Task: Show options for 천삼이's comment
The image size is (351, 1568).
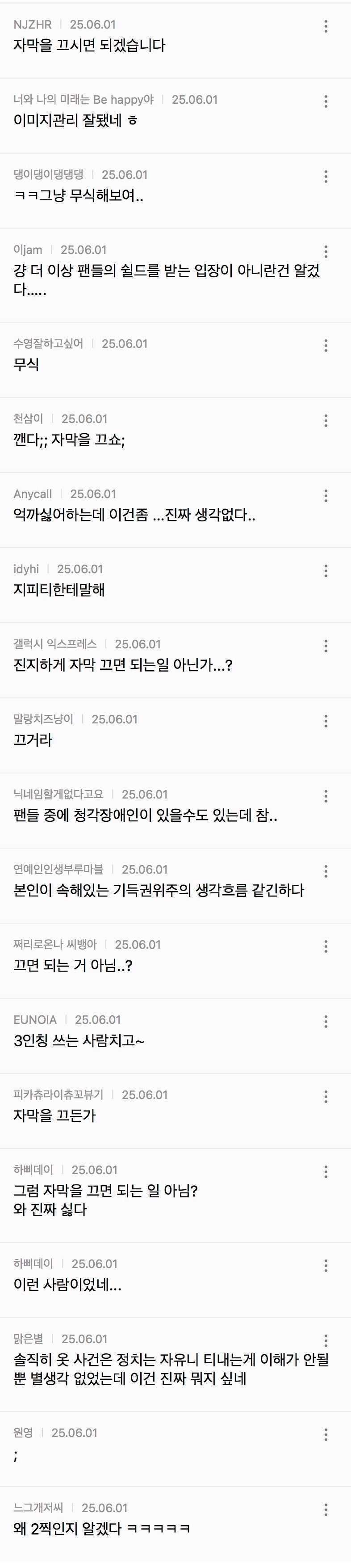Action: click(x=326, y=420)
